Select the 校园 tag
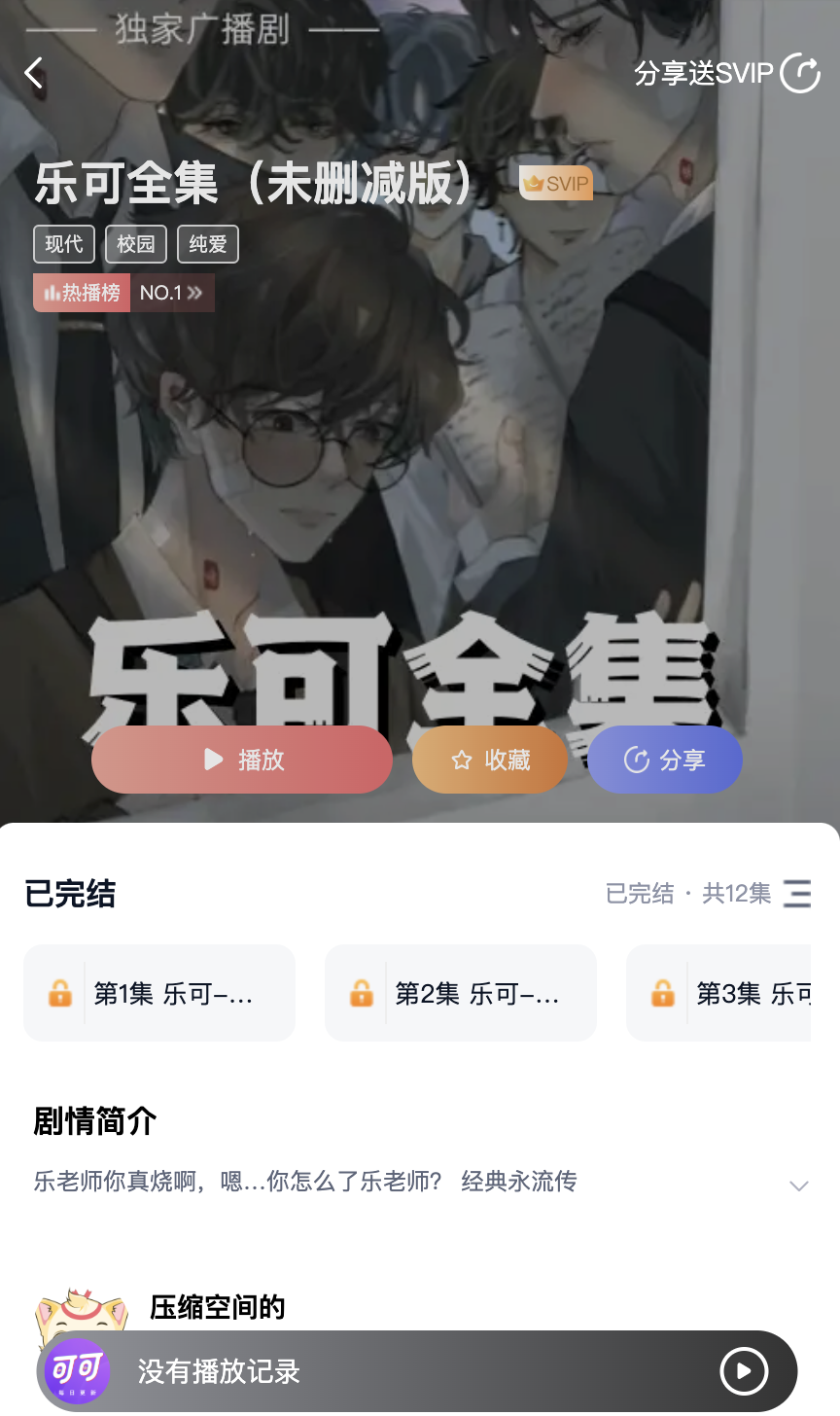This screenshot has width=840, height=1416. (x=136, y=244)
